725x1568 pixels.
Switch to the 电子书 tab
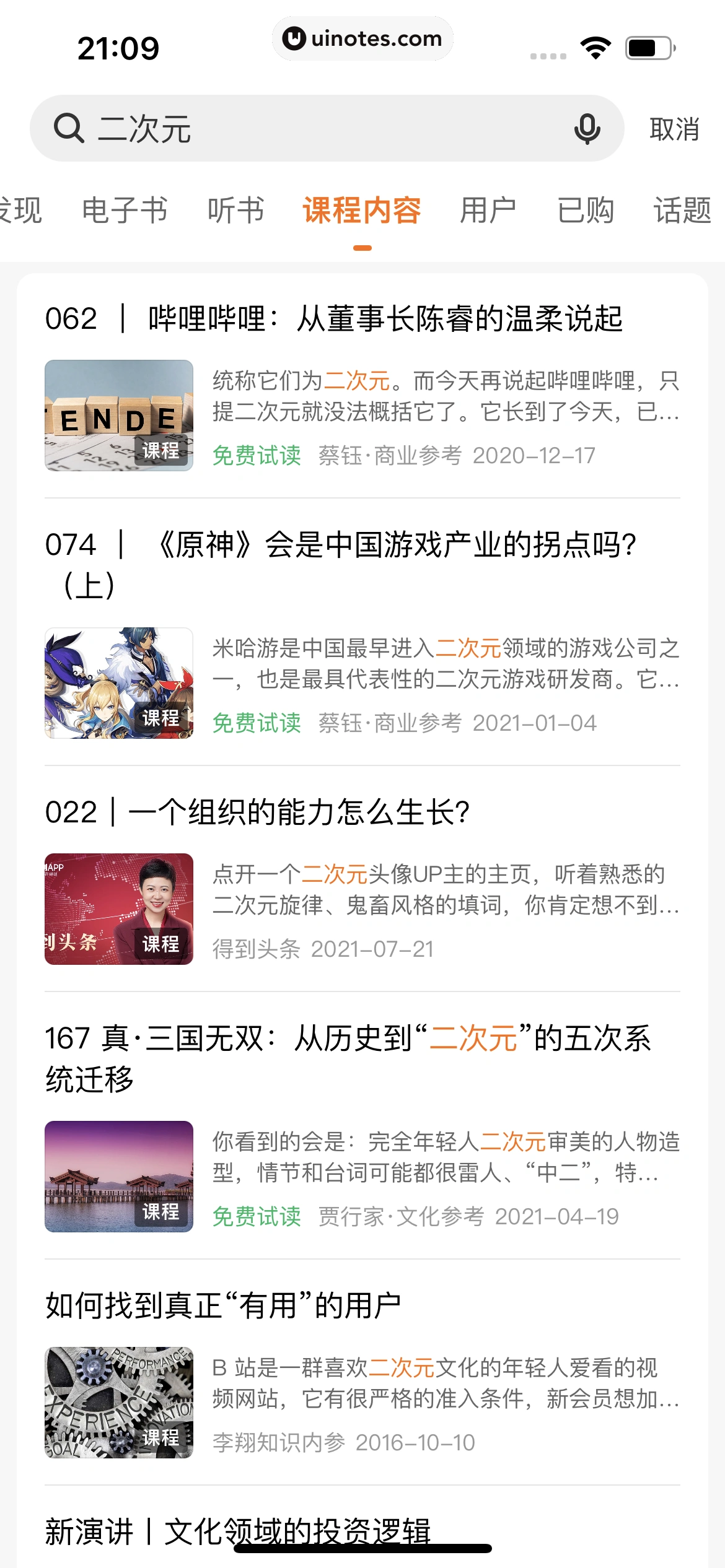[126, 211]
